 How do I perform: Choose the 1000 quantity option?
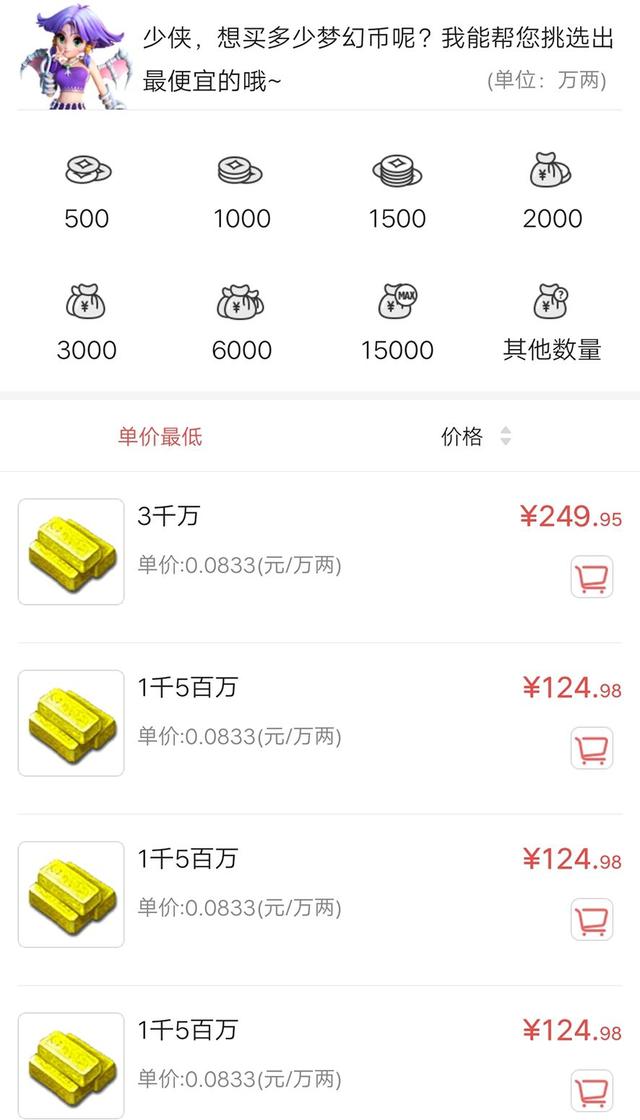[x=242, y=190]
